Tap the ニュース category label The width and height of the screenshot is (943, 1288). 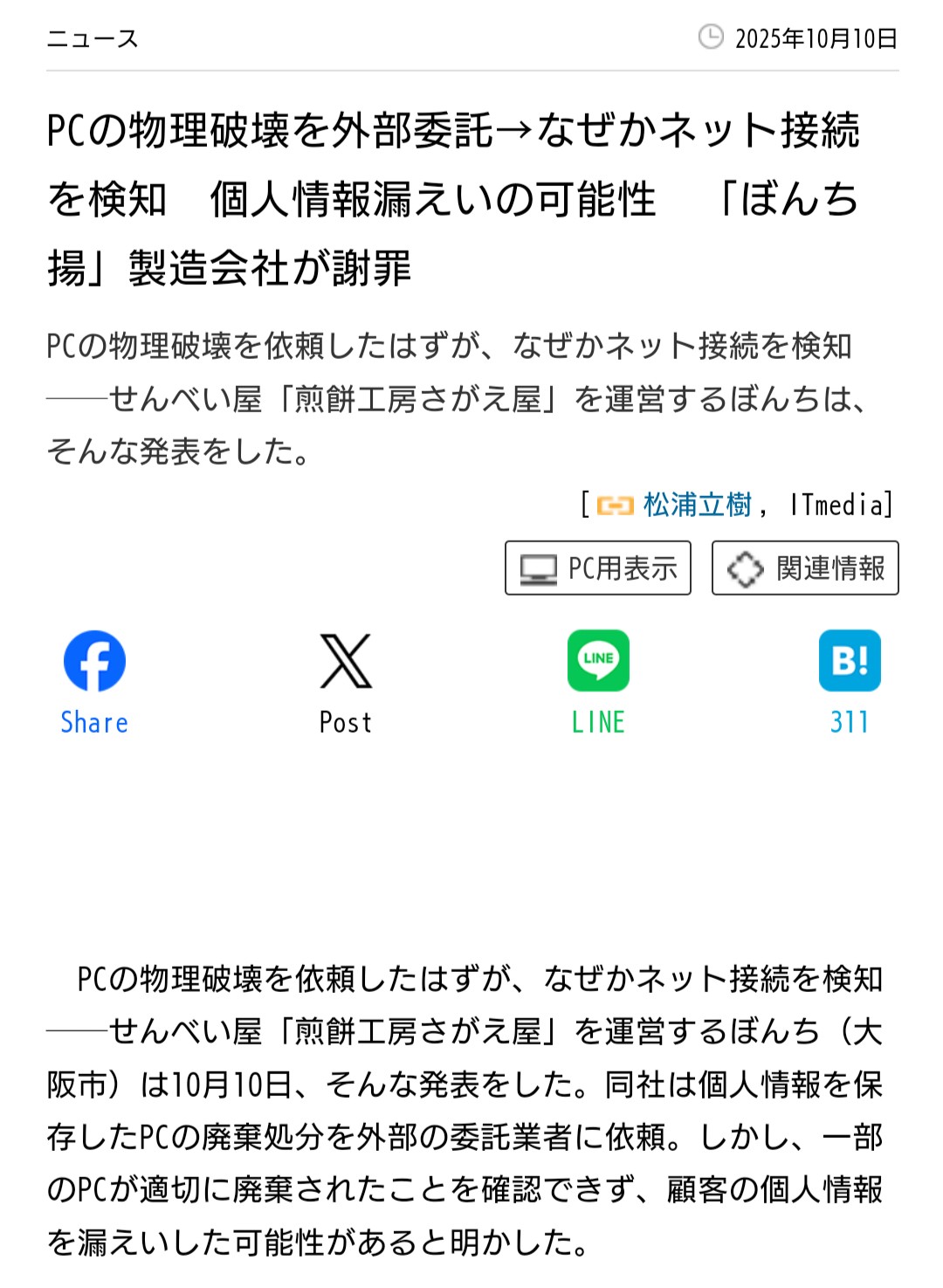pos(93,38)
